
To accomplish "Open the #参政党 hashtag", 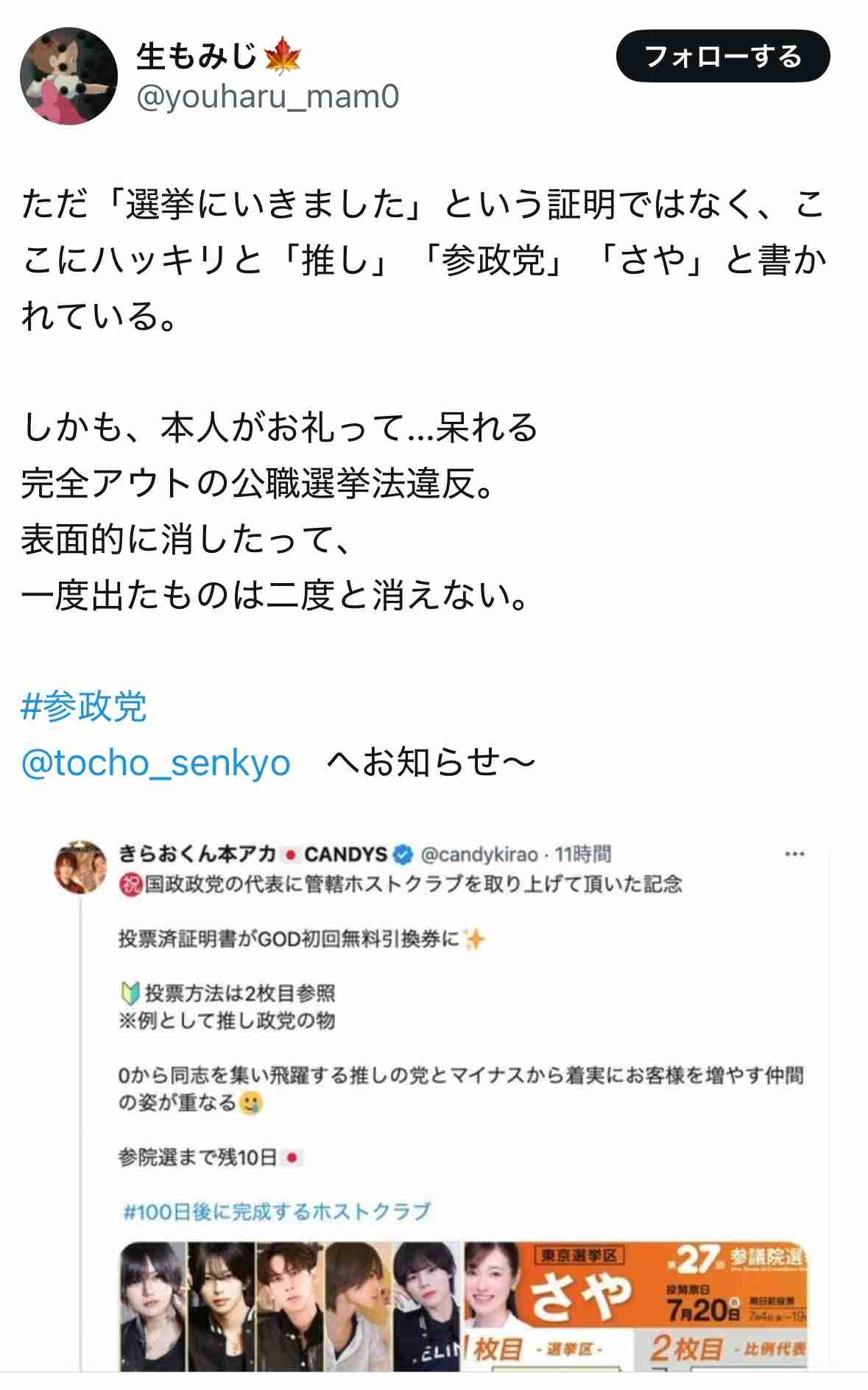I will [x=84, y=707].
